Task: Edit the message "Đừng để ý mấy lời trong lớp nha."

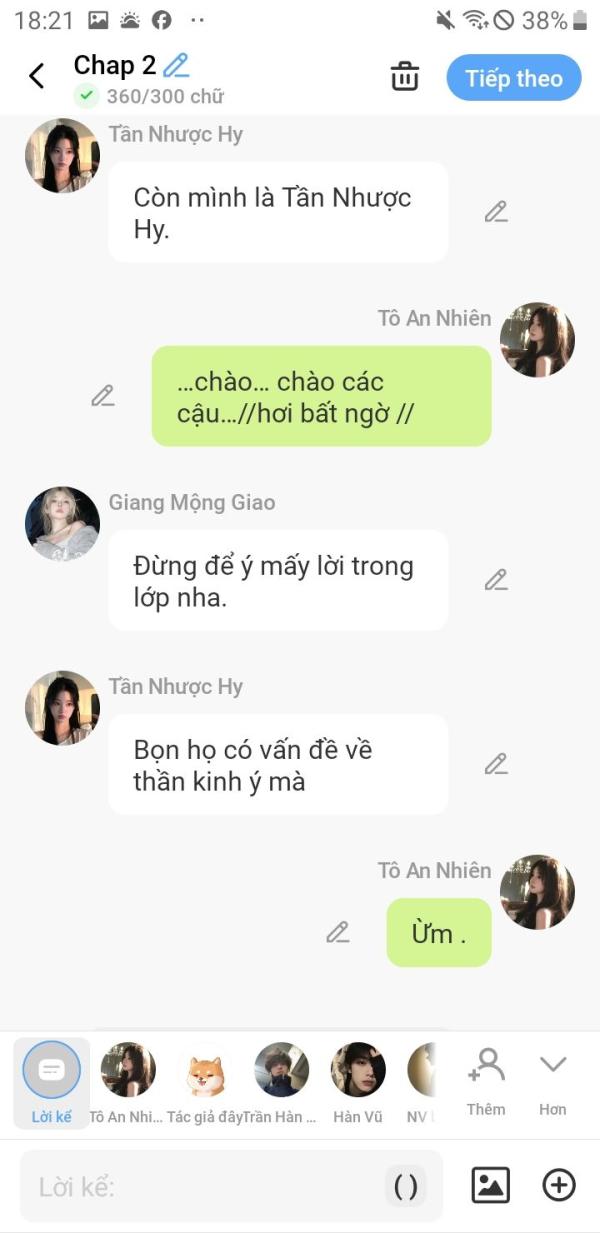Action: tap(496, 580)
